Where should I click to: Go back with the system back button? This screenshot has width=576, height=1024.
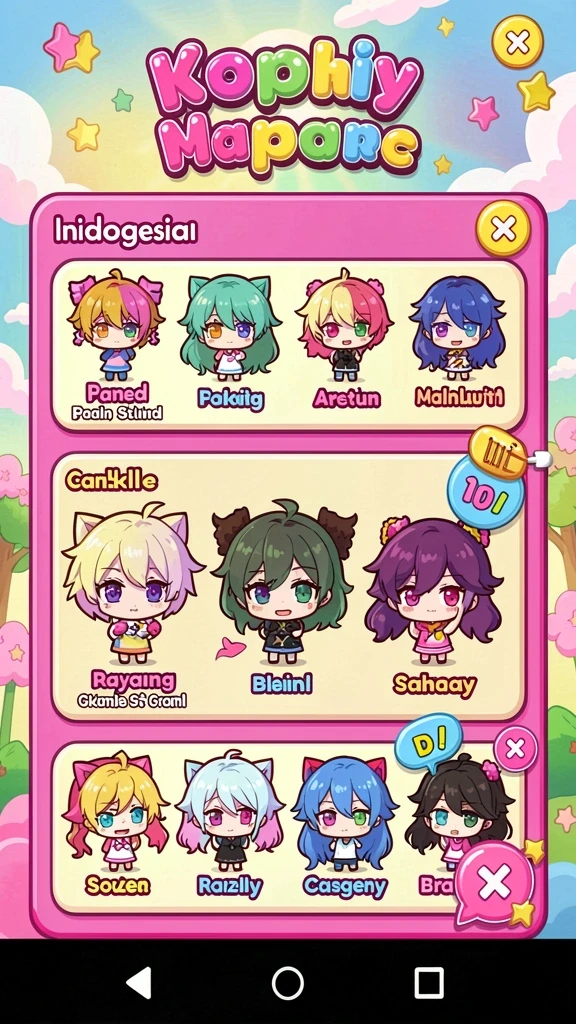tap(139, 982)
